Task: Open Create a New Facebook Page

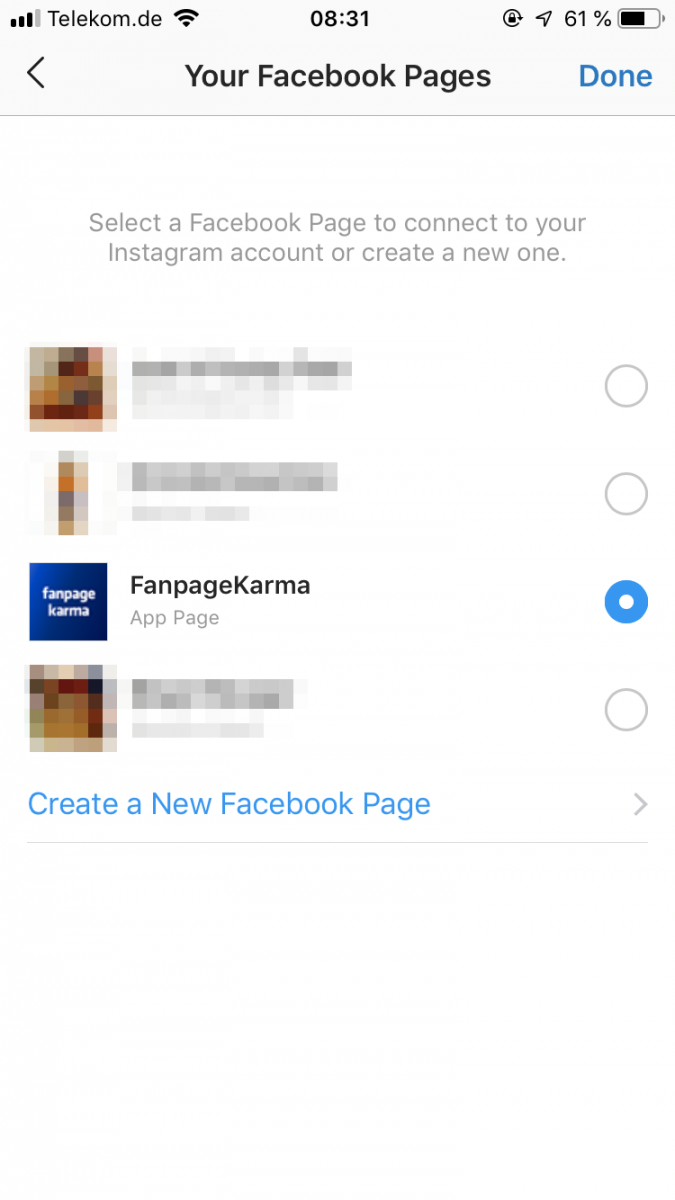Action: 230,804
